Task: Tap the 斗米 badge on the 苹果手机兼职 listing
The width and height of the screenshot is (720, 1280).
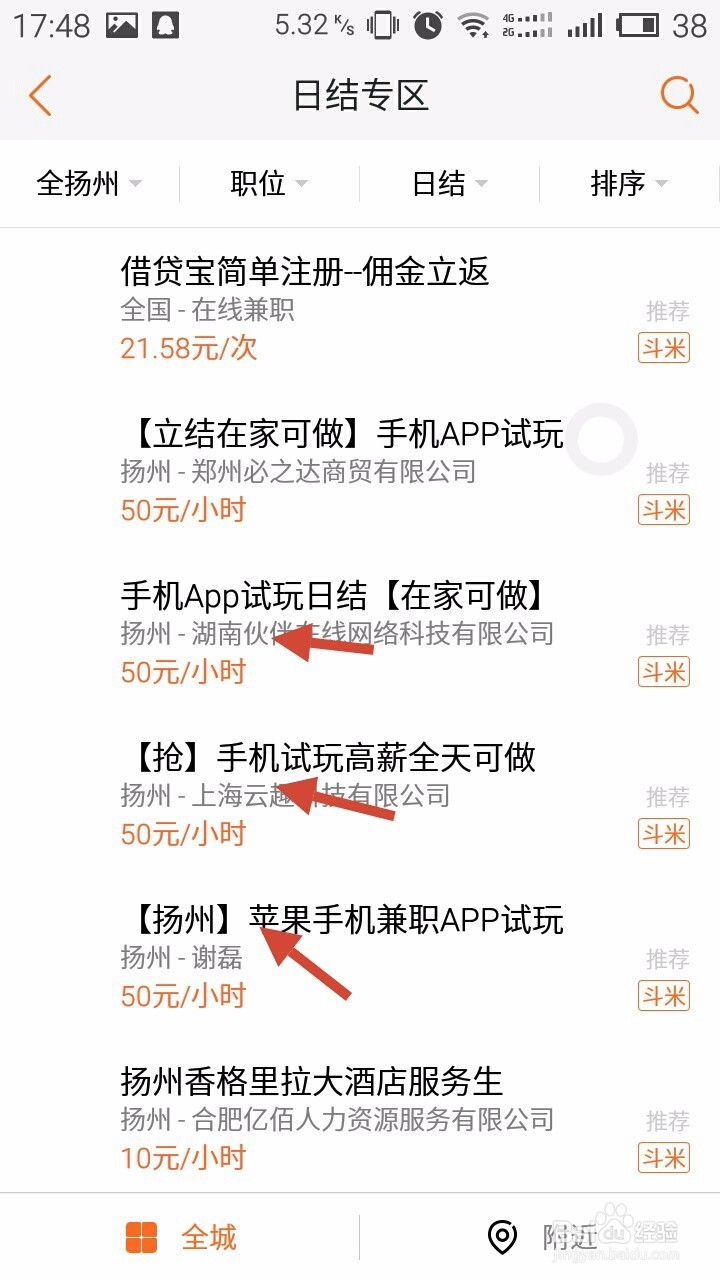Action: click(663, 996)
